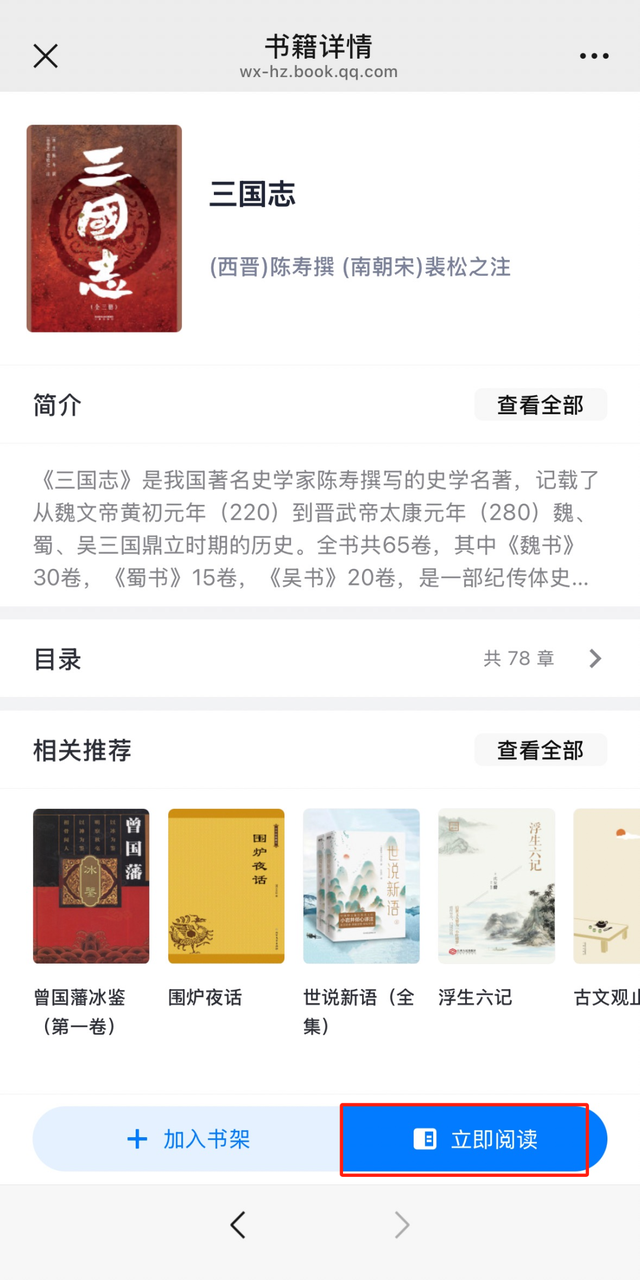Start reading with 立即阅读
This screenshot has height=1280, width=640.
click(475, 1139)
